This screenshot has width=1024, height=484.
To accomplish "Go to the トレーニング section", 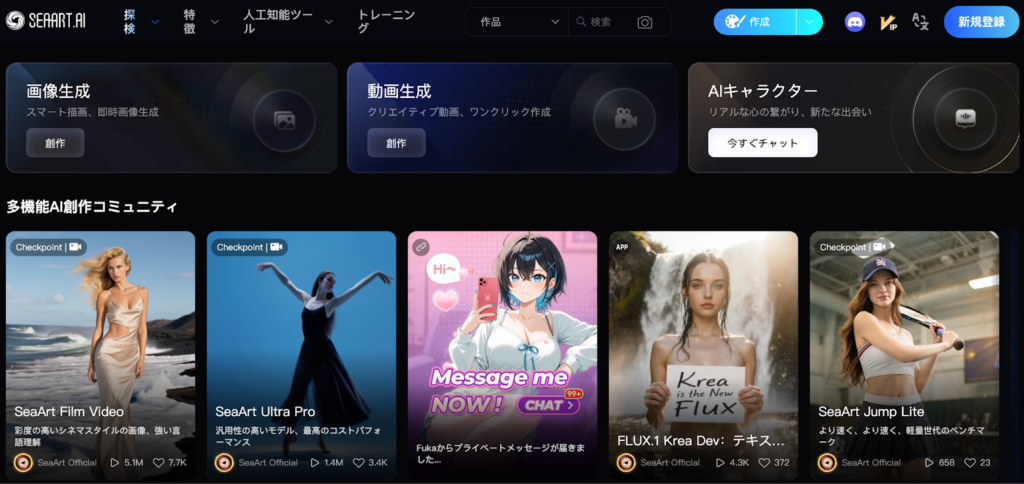I will click(387, 21).
